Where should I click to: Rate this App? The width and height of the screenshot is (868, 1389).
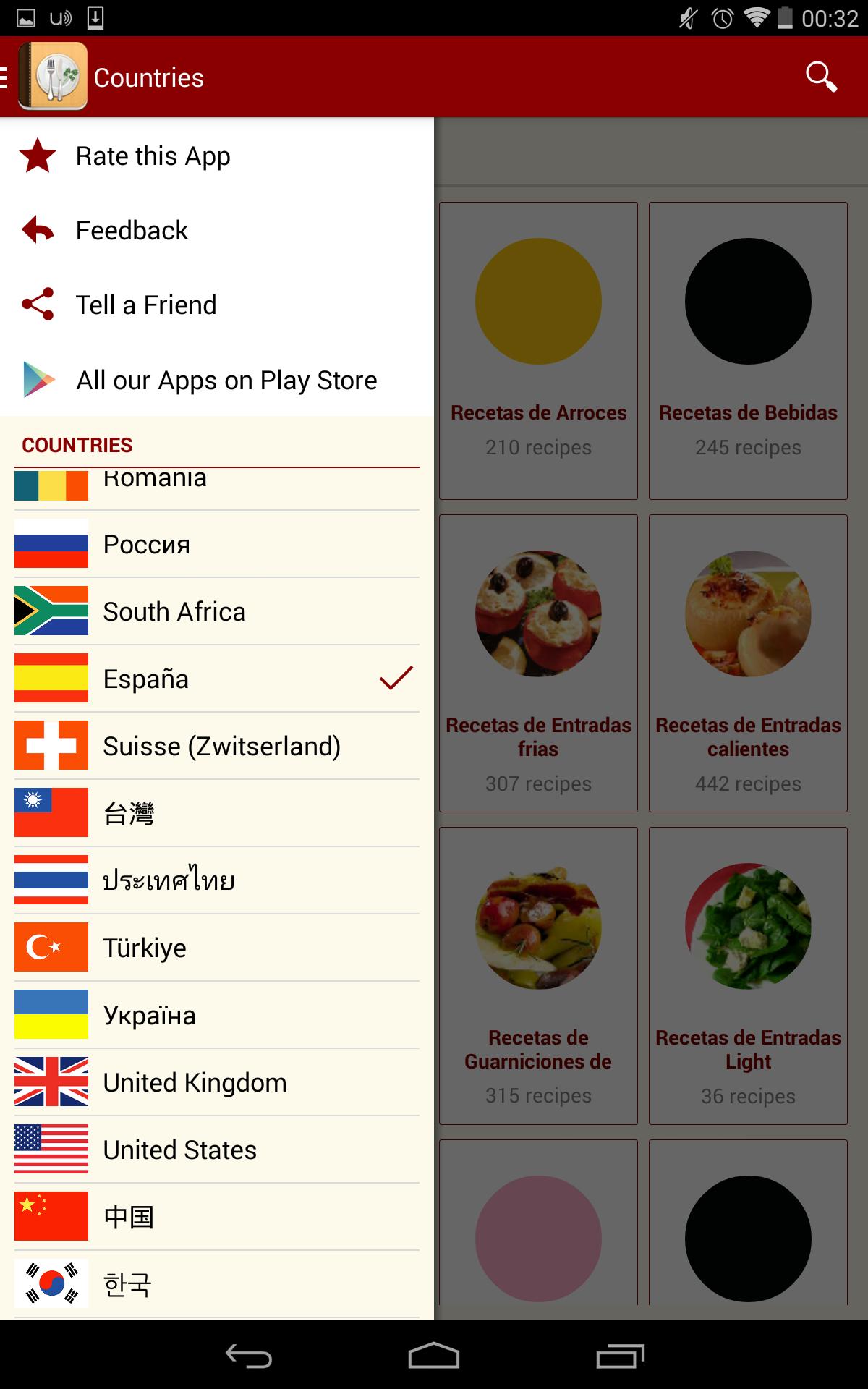tap(153, 155)
